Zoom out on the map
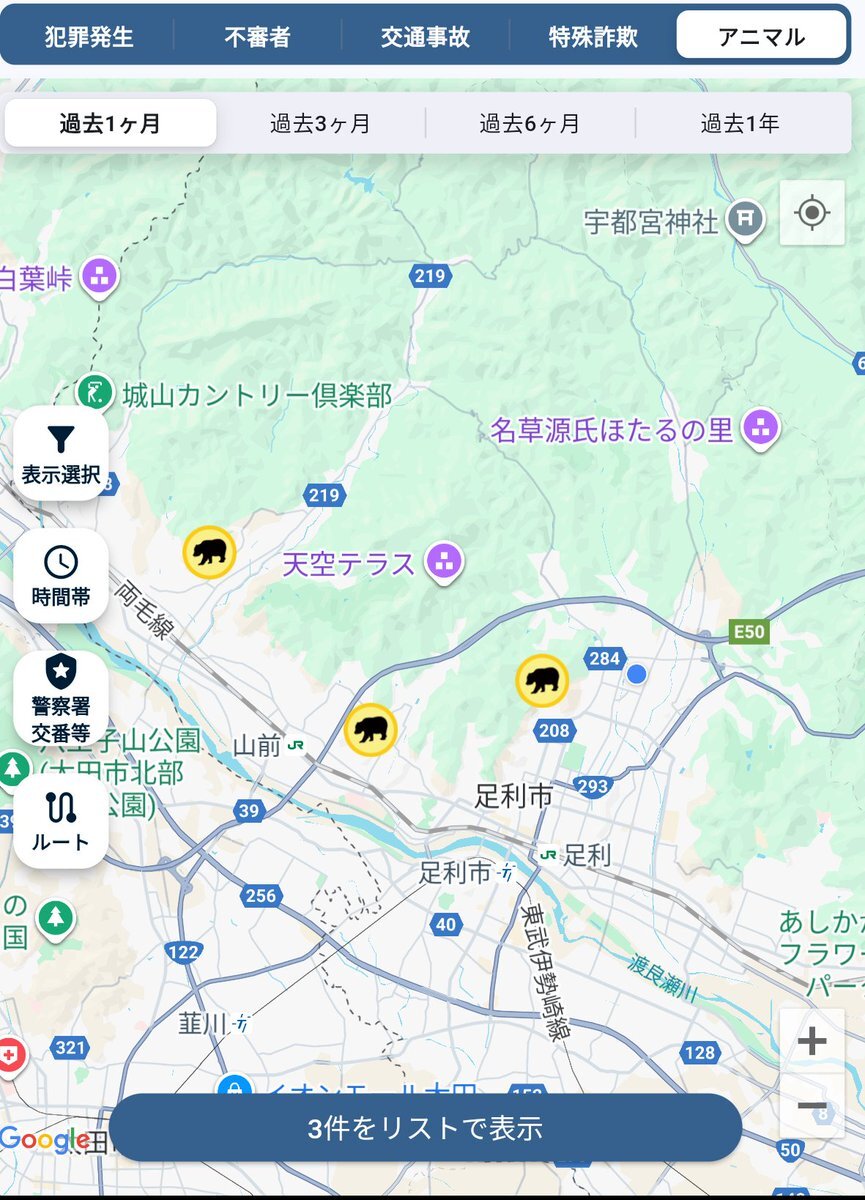 (x=812, y=1106)
